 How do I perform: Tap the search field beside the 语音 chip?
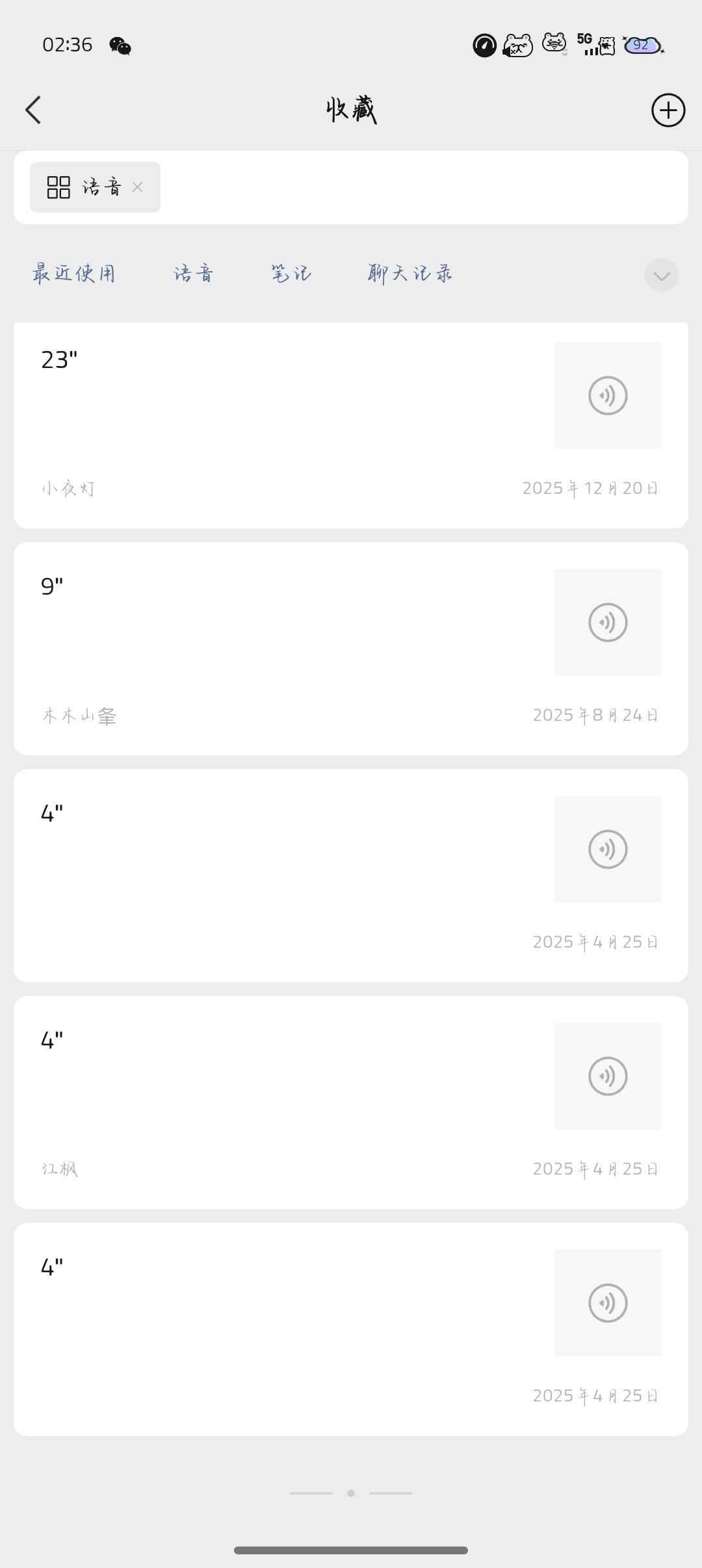(422, 187)
